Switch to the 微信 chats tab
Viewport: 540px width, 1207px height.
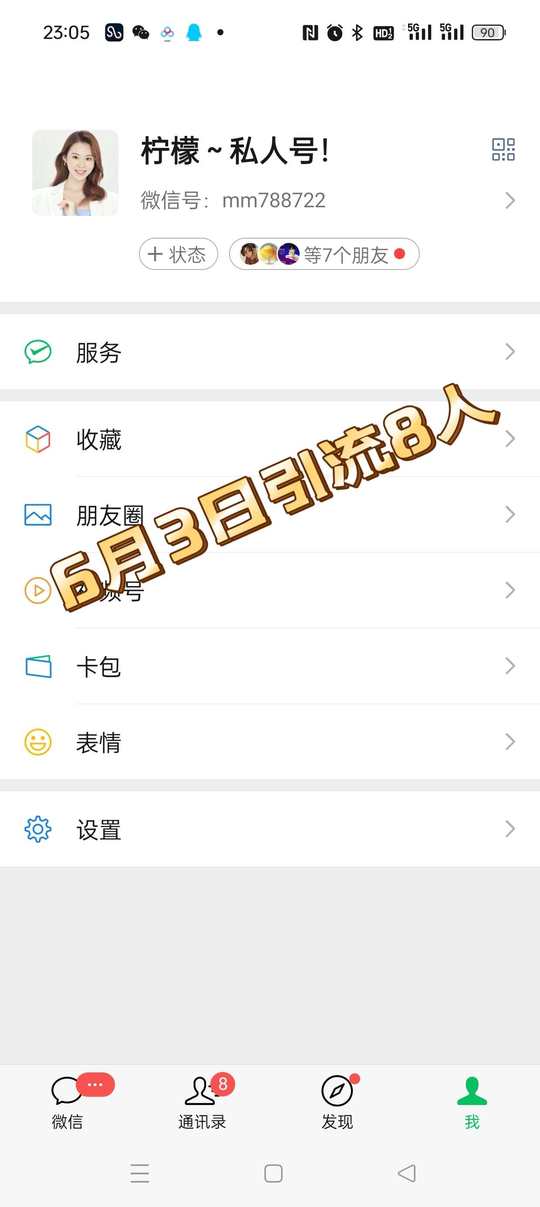pos(68,1102)
